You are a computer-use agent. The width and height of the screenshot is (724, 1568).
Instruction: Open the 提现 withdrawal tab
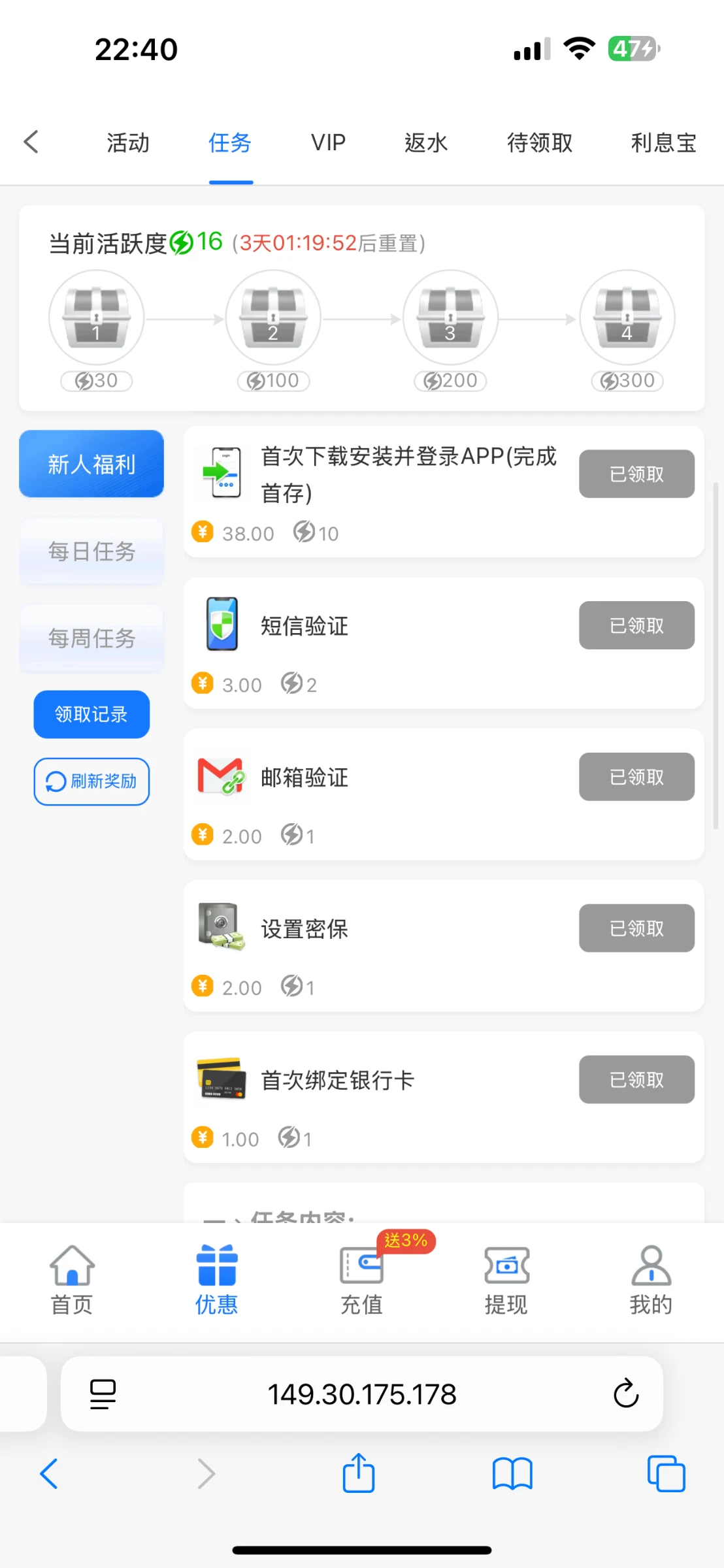(506, 1279)
